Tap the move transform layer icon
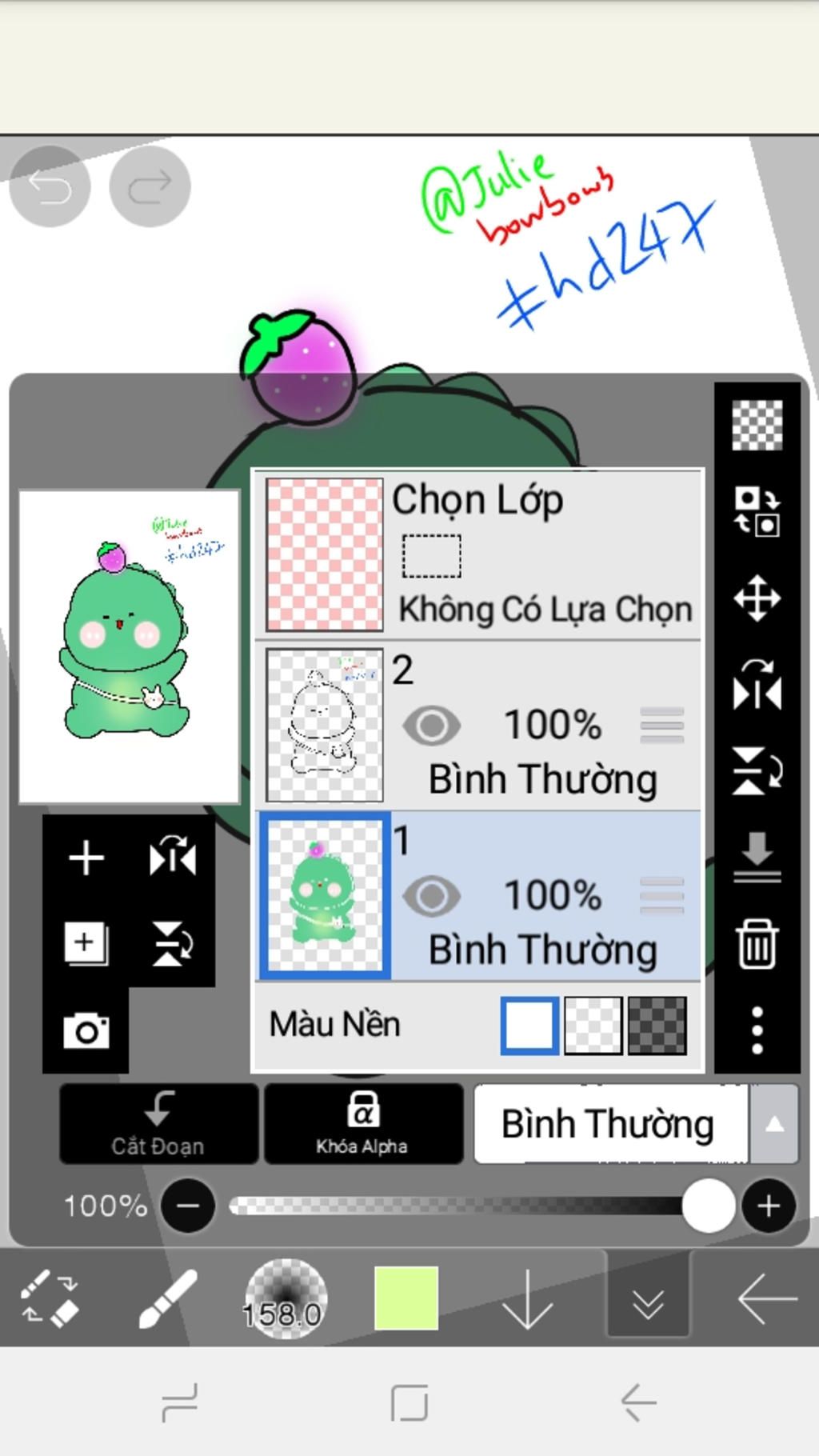This screenshot has height=1456, width=819. [757, 598]
